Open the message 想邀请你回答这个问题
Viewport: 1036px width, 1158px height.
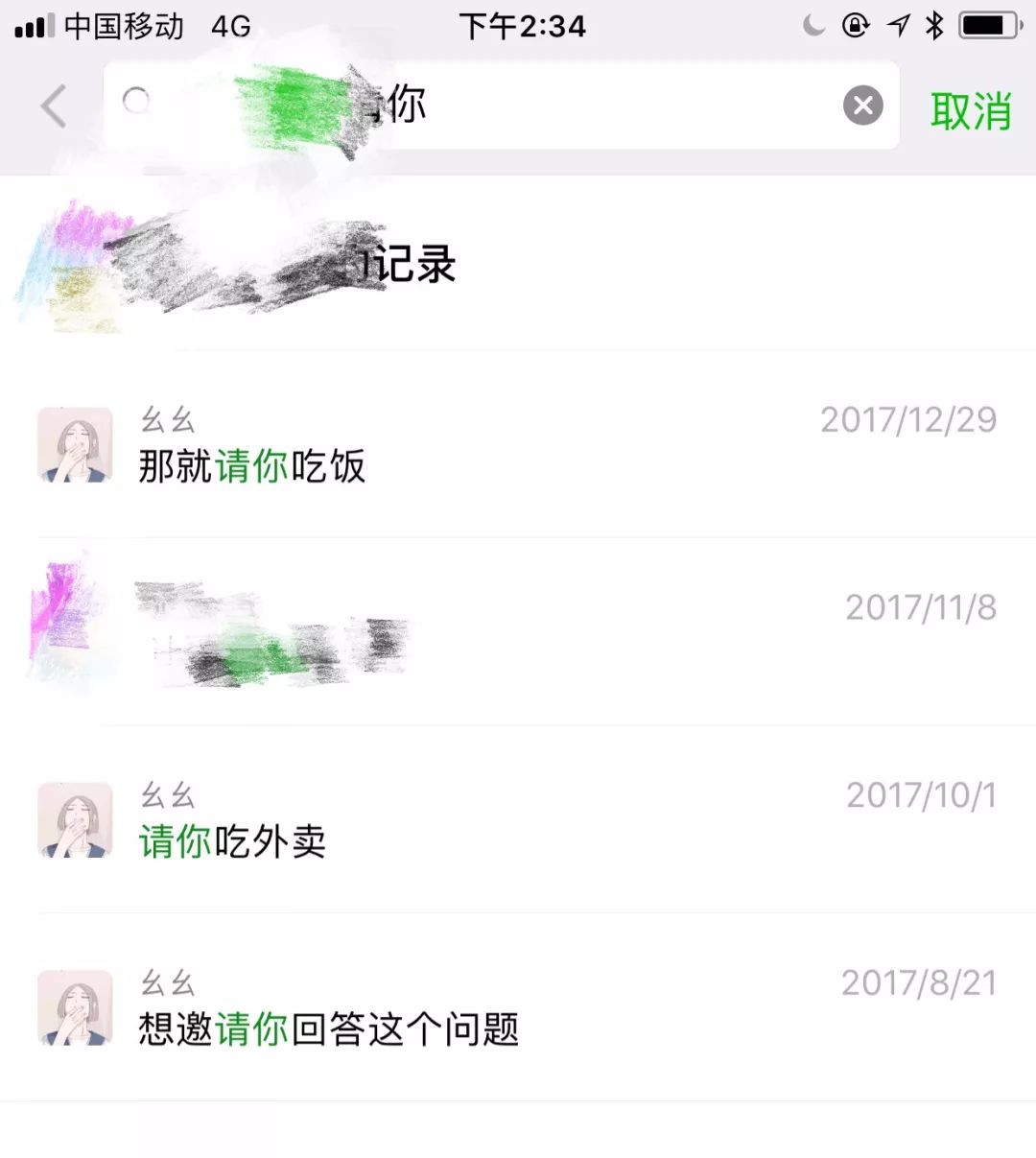click(x=518, y=1007)
